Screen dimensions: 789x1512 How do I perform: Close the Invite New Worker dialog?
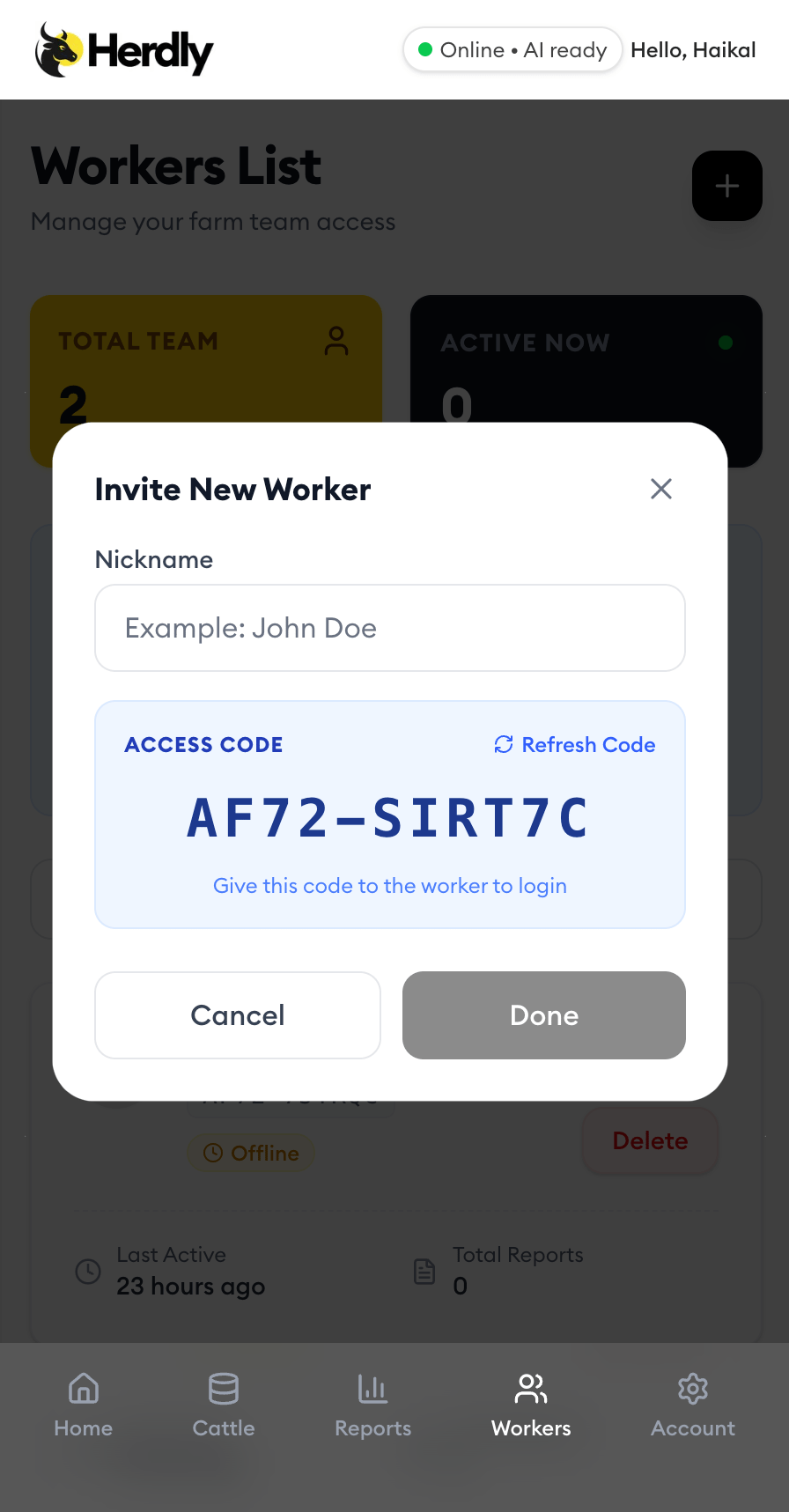pos(660,489)
